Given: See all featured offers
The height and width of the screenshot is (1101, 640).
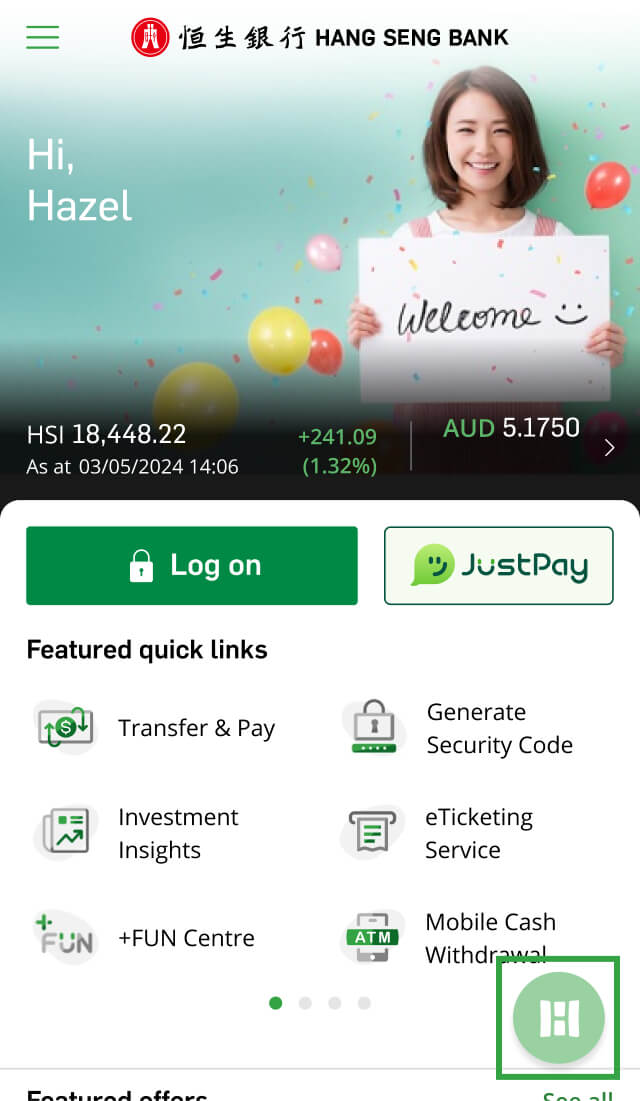Looking at the screenshot, I should [578, 1094].
